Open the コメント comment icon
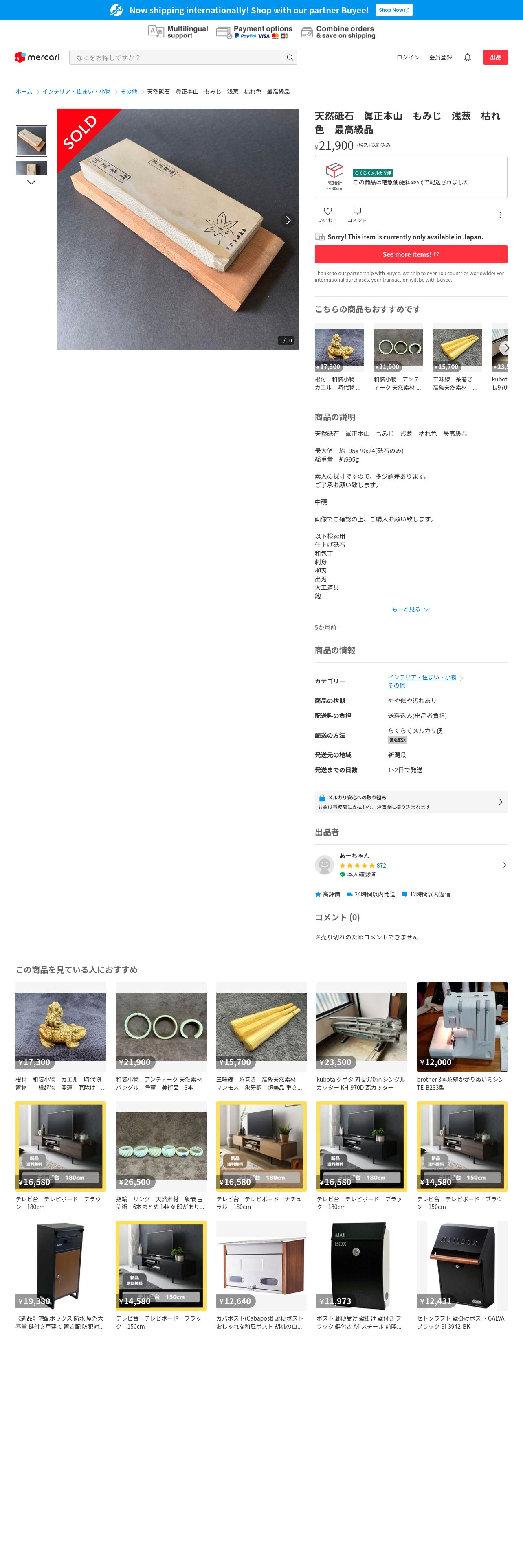This screenshot has width=523, height=1568. pyautogui.click(x=357, y=214)
